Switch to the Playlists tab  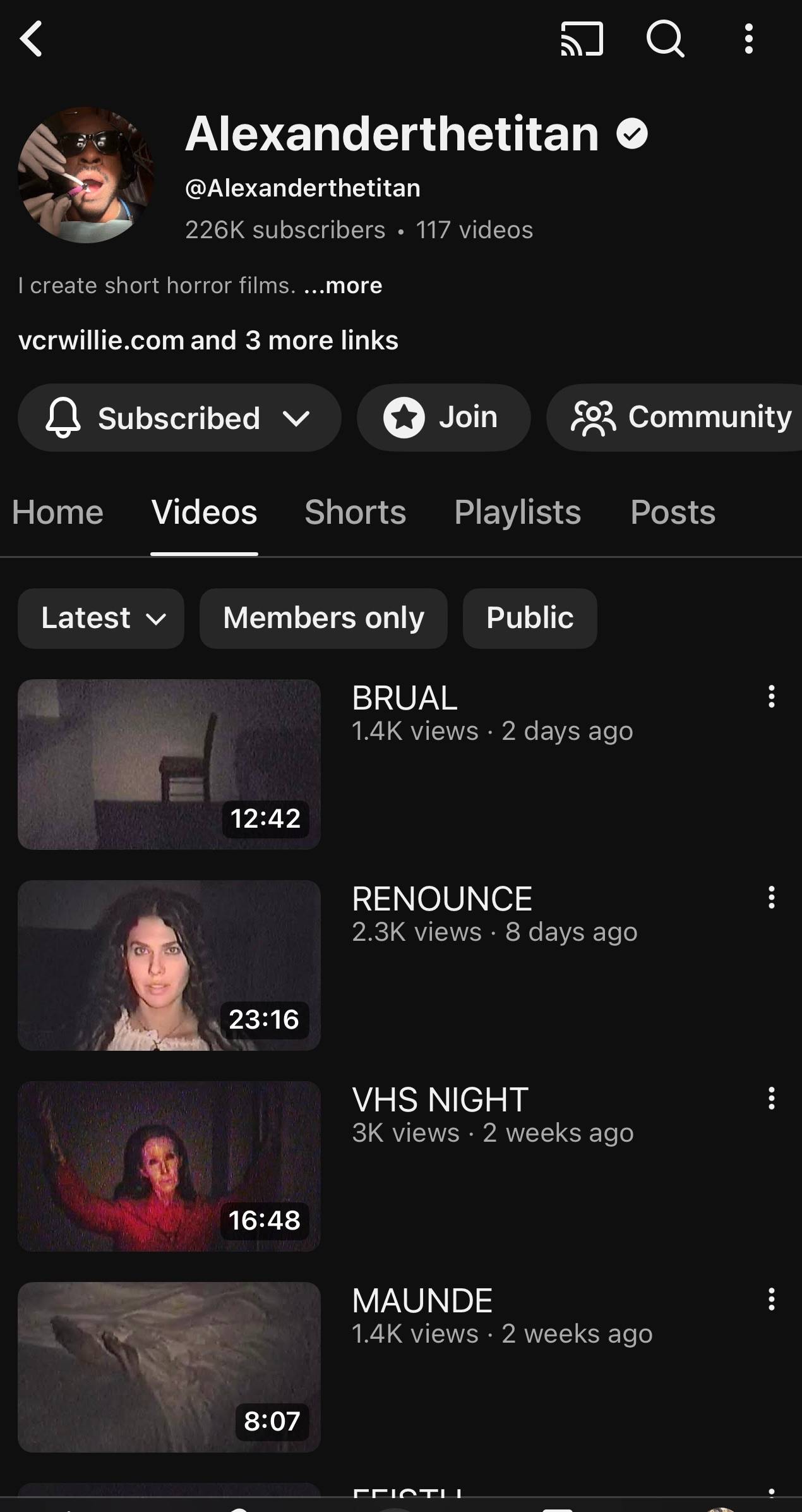click(517, 512)
